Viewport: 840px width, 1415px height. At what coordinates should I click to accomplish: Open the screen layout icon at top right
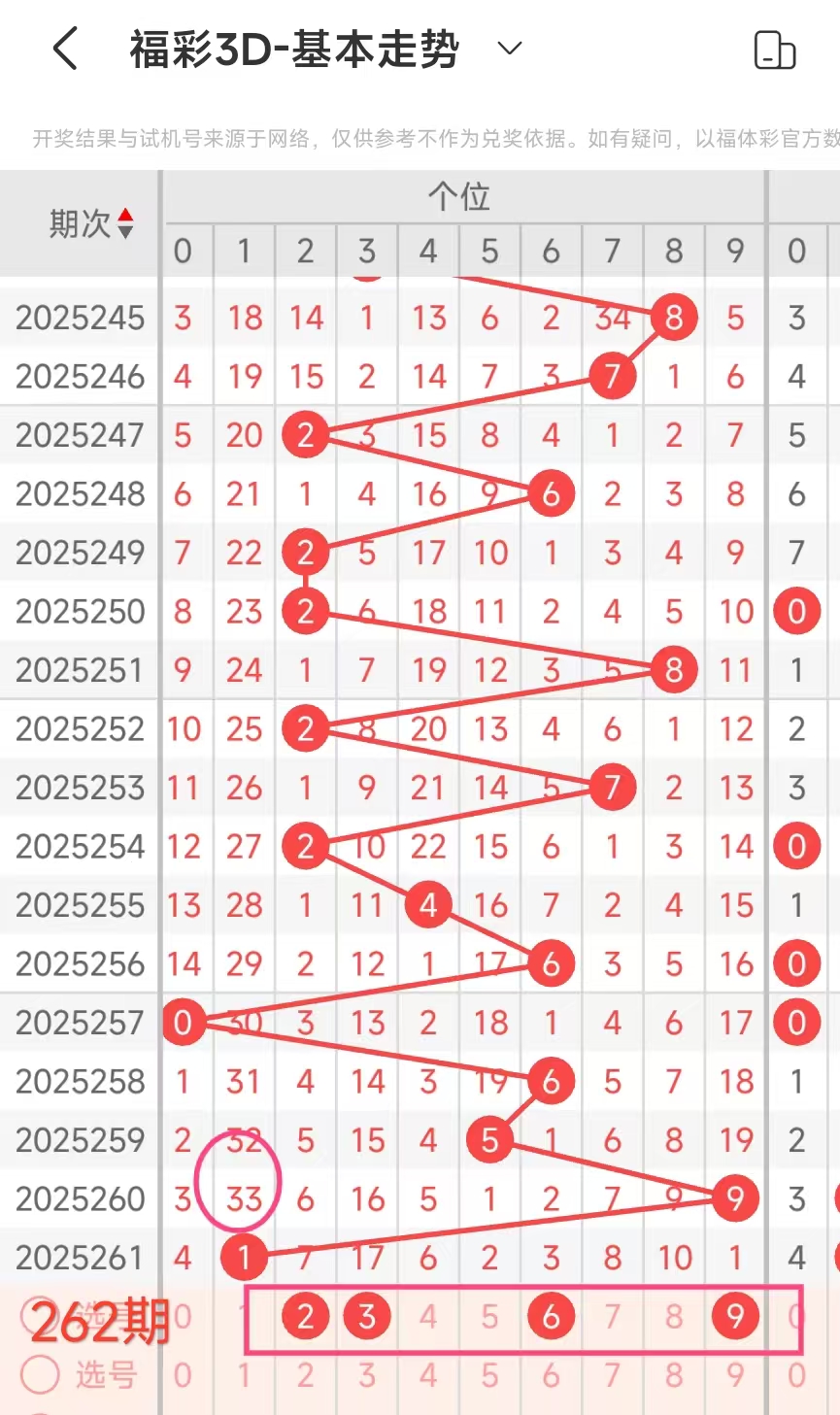(x=774, y=50)
